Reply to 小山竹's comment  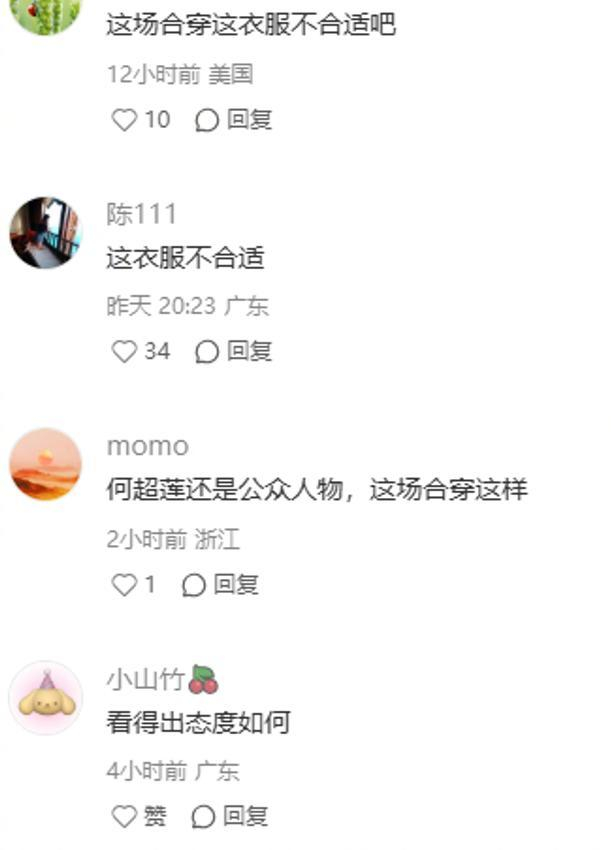tap(229, 816)
